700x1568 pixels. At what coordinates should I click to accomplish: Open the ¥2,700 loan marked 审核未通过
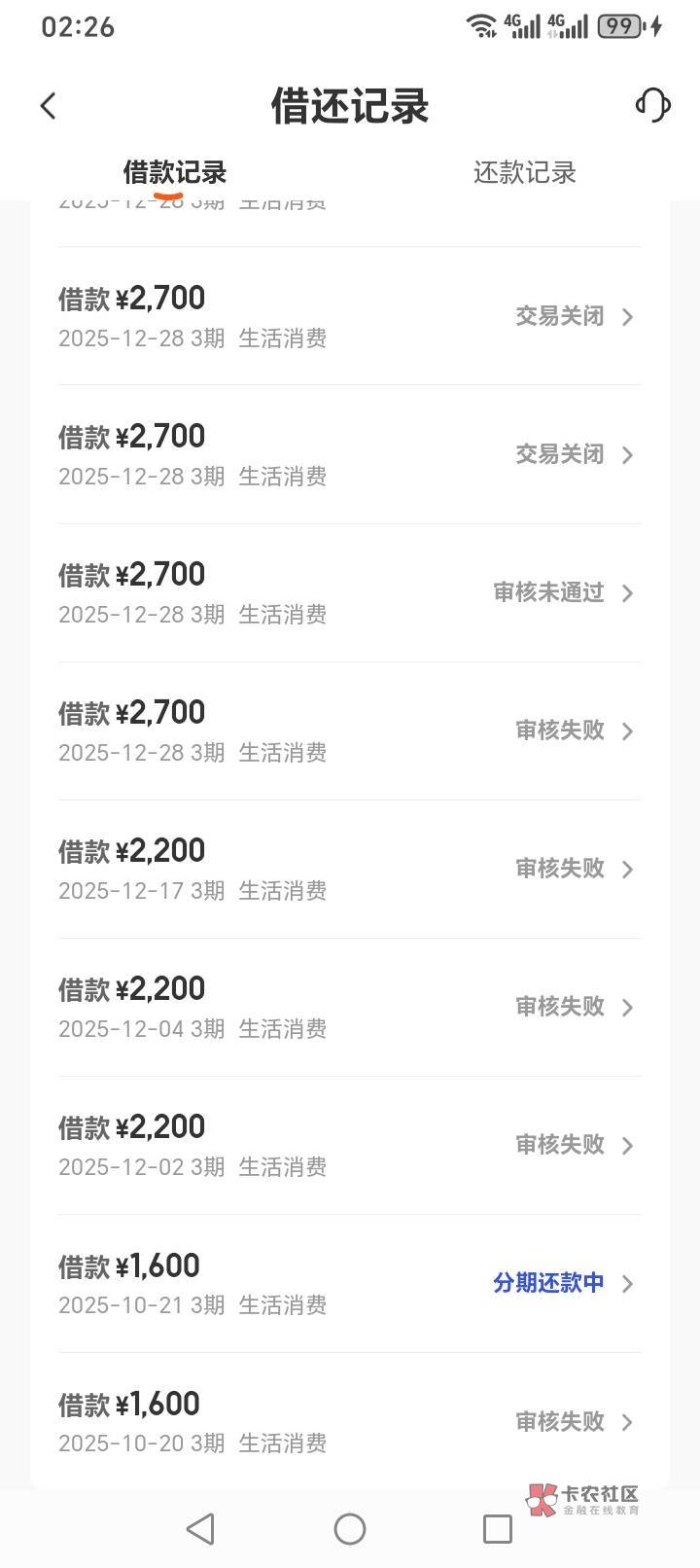pos(350,592)
